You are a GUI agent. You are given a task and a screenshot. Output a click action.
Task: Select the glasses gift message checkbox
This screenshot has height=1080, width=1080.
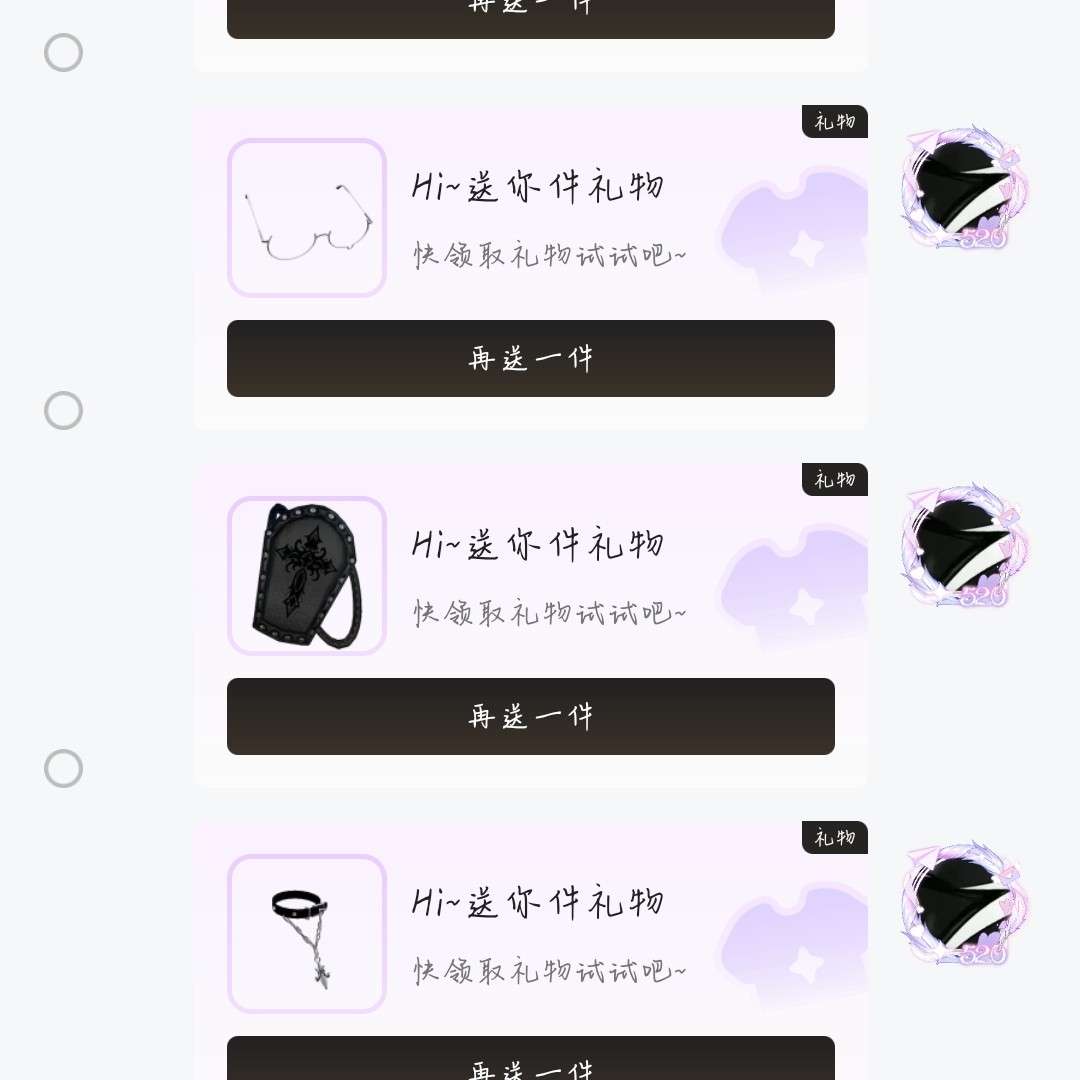63,410
